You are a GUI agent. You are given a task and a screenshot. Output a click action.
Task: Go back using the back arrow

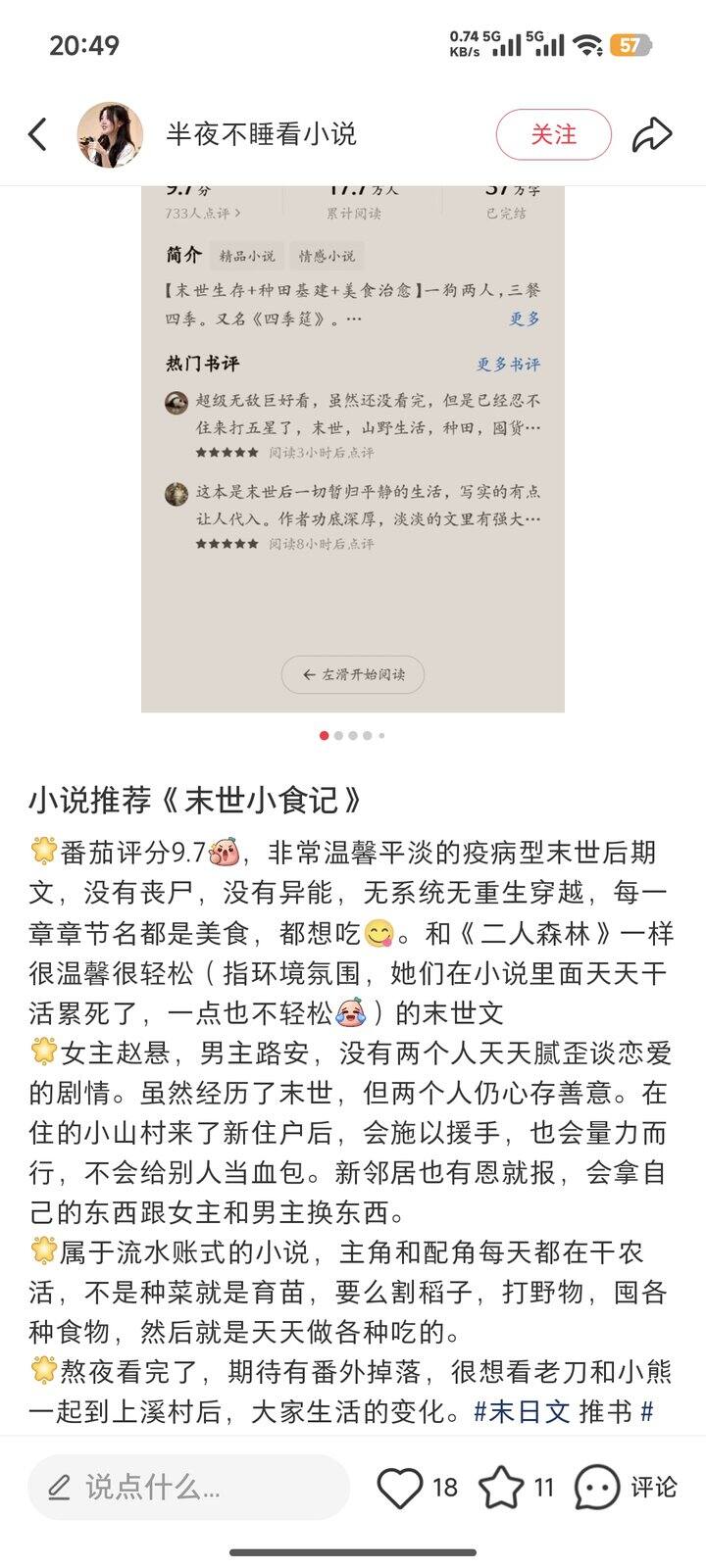tap(37, 134)
